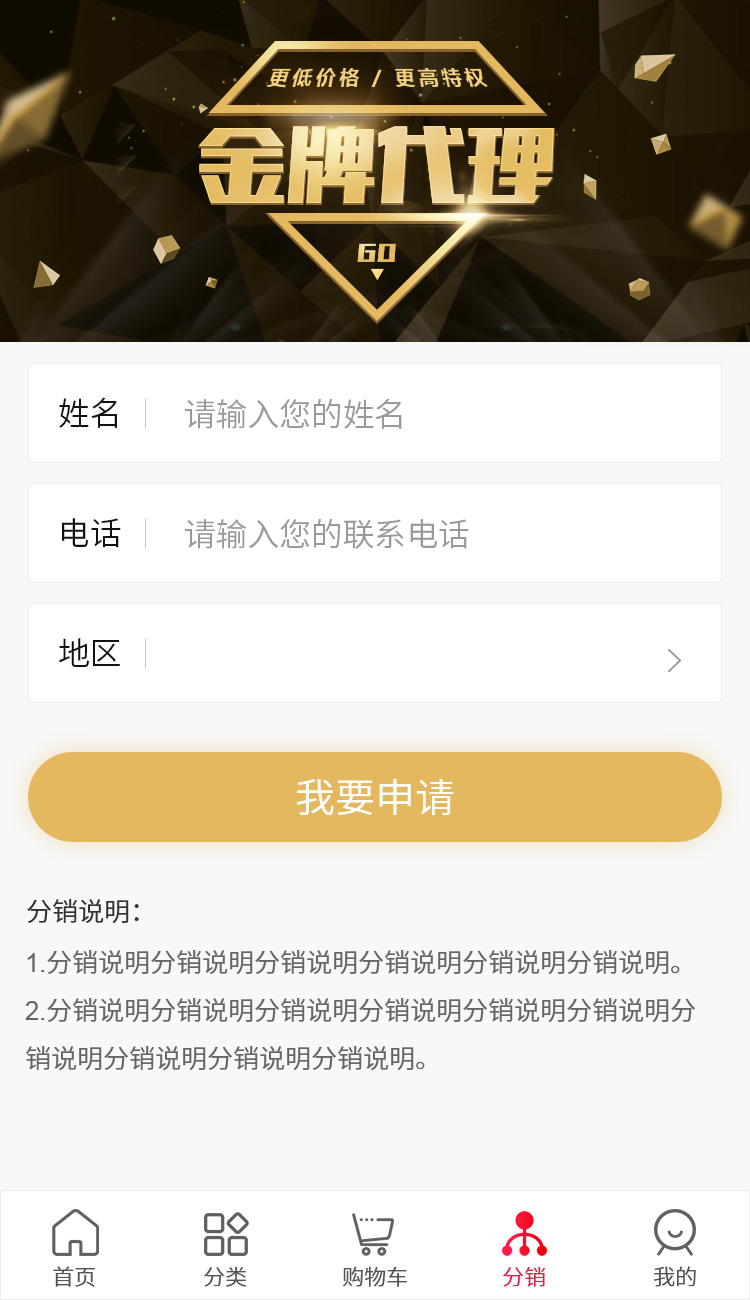Open the 我的 profile tab

[675, 1247]
